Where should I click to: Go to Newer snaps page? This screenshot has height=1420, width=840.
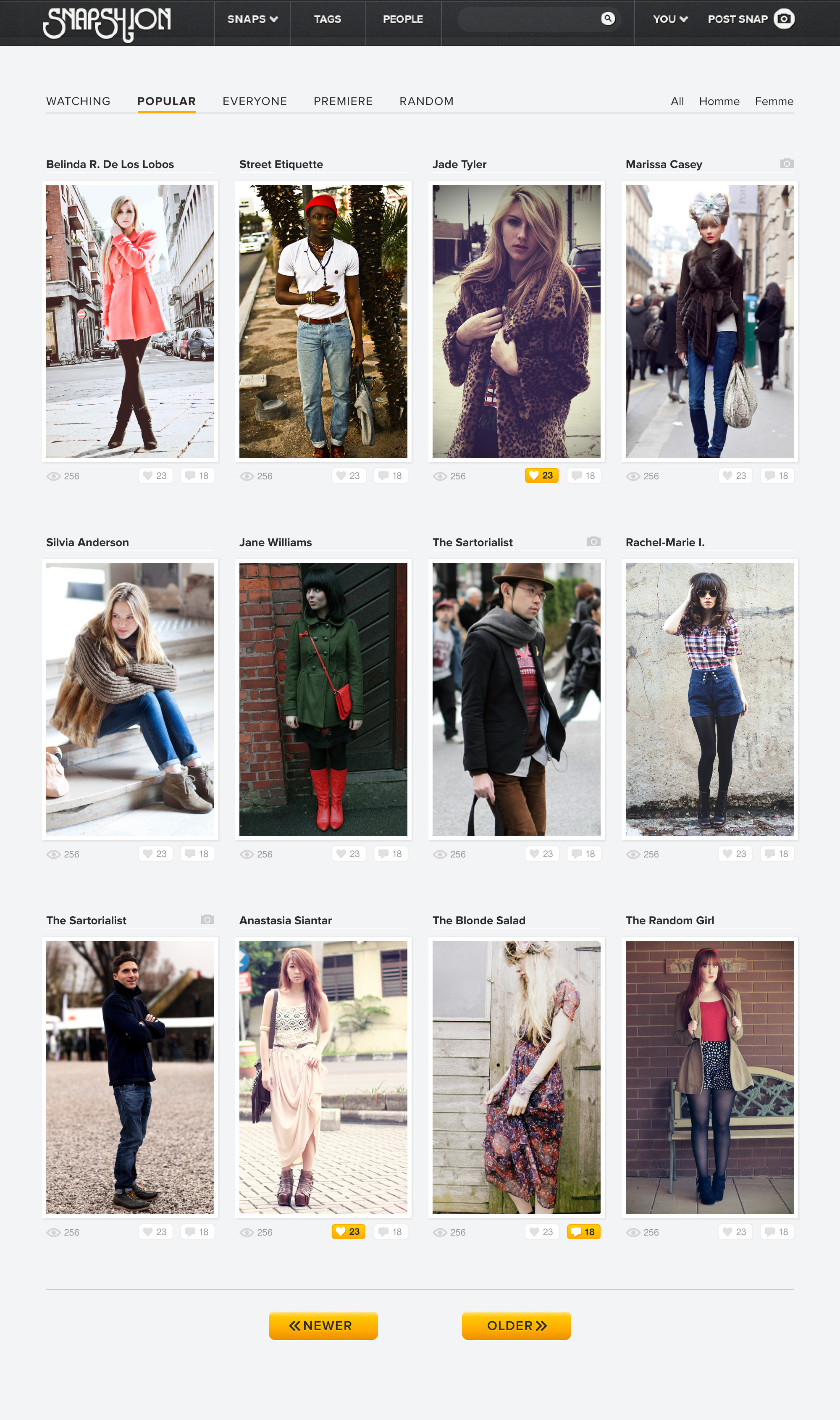pyautogui.click(x=323, y=1325)
